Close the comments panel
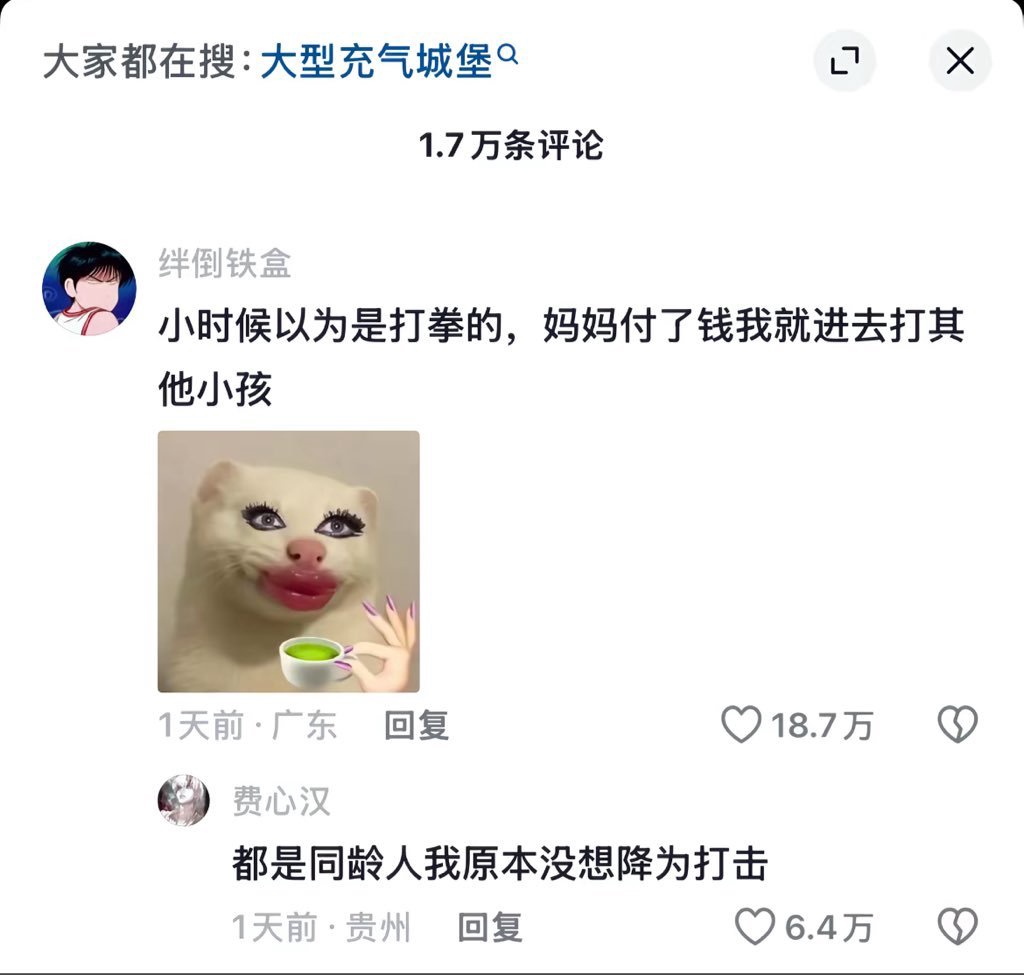The height and width of the screenshot is (975, 1024). pyautogui.click(x=960, y=62)
